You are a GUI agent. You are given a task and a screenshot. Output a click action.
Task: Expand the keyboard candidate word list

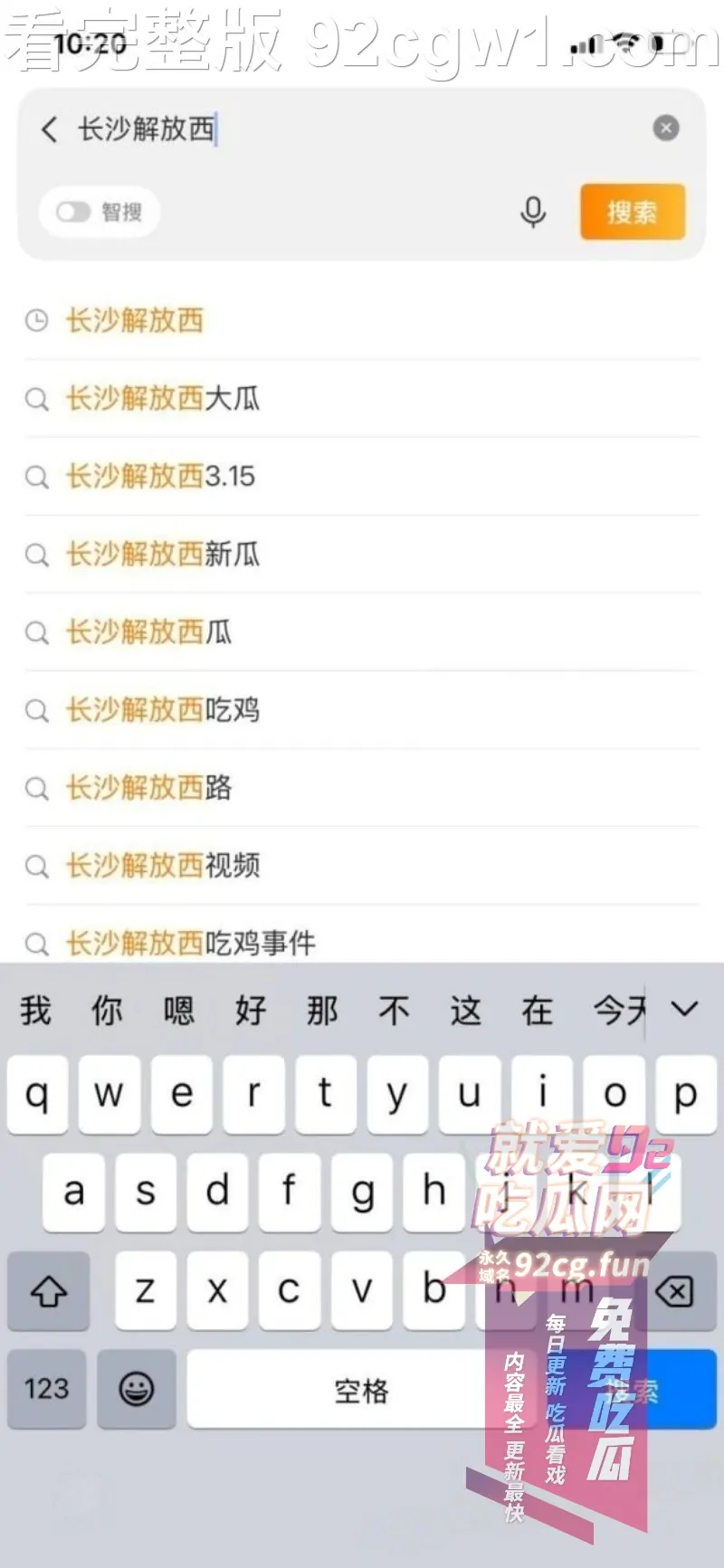tap(685, 1009)
